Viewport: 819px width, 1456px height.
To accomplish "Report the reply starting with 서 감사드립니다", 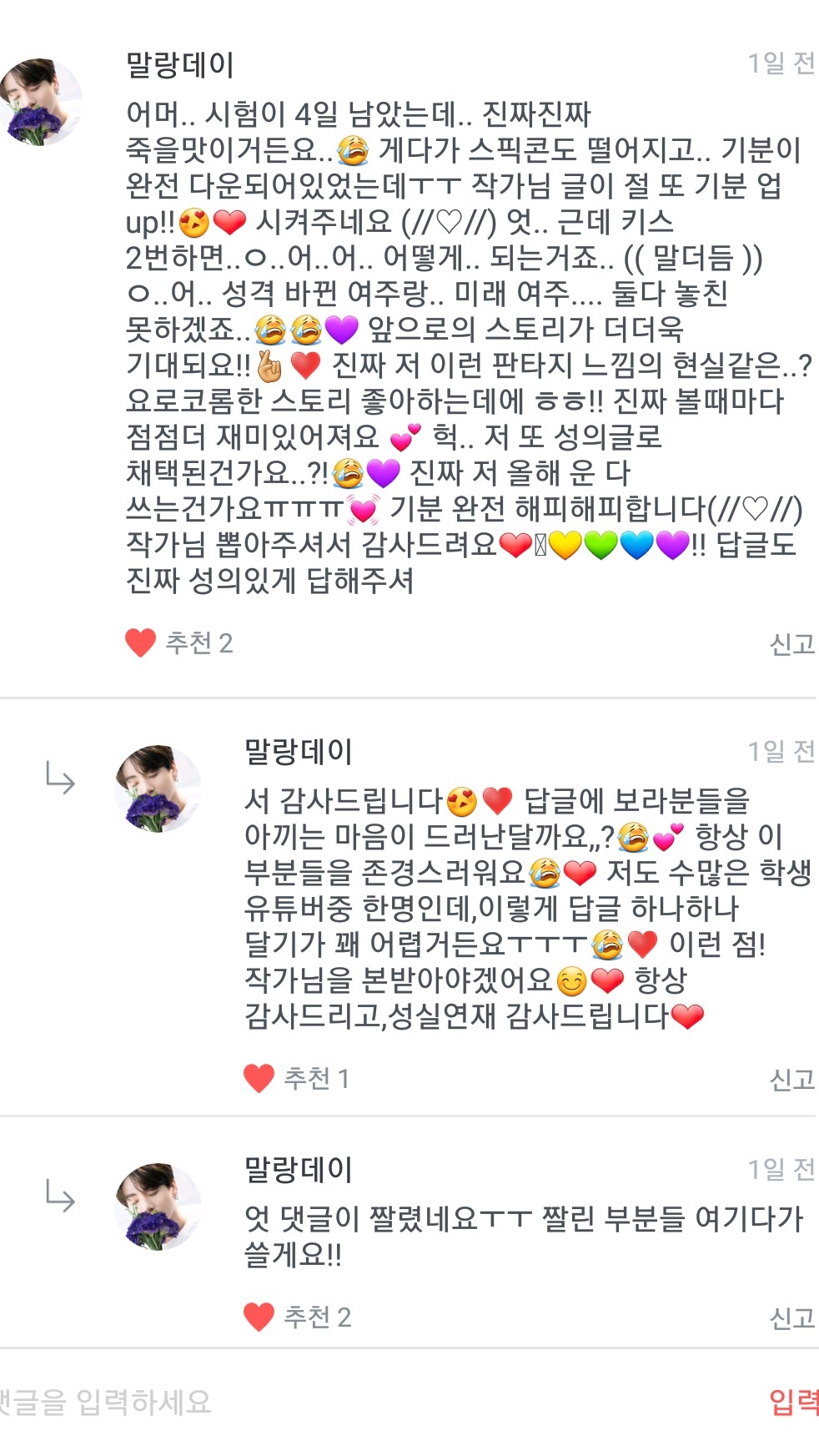I will tap(791, 1080).
